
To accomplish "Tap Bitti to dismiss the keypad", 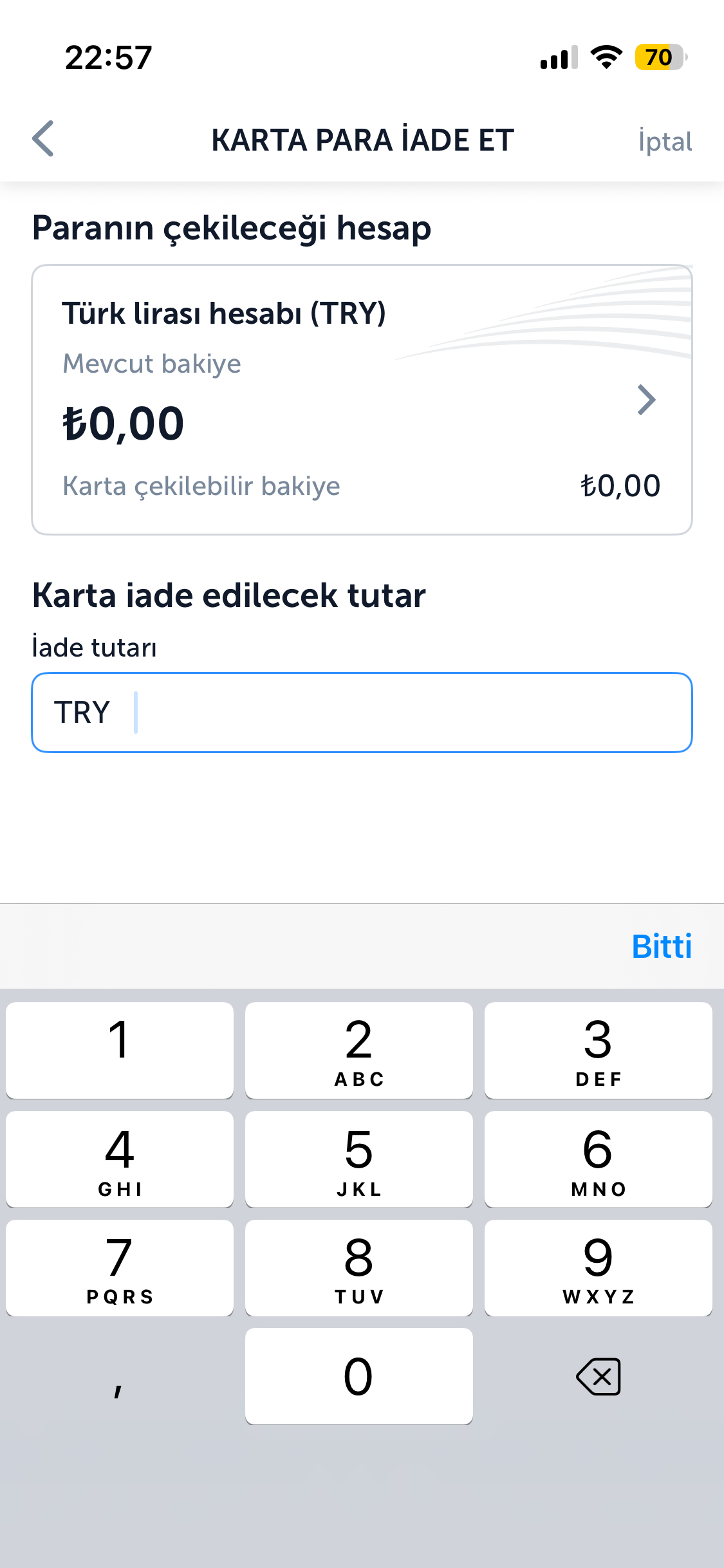I will pos(661,946).
